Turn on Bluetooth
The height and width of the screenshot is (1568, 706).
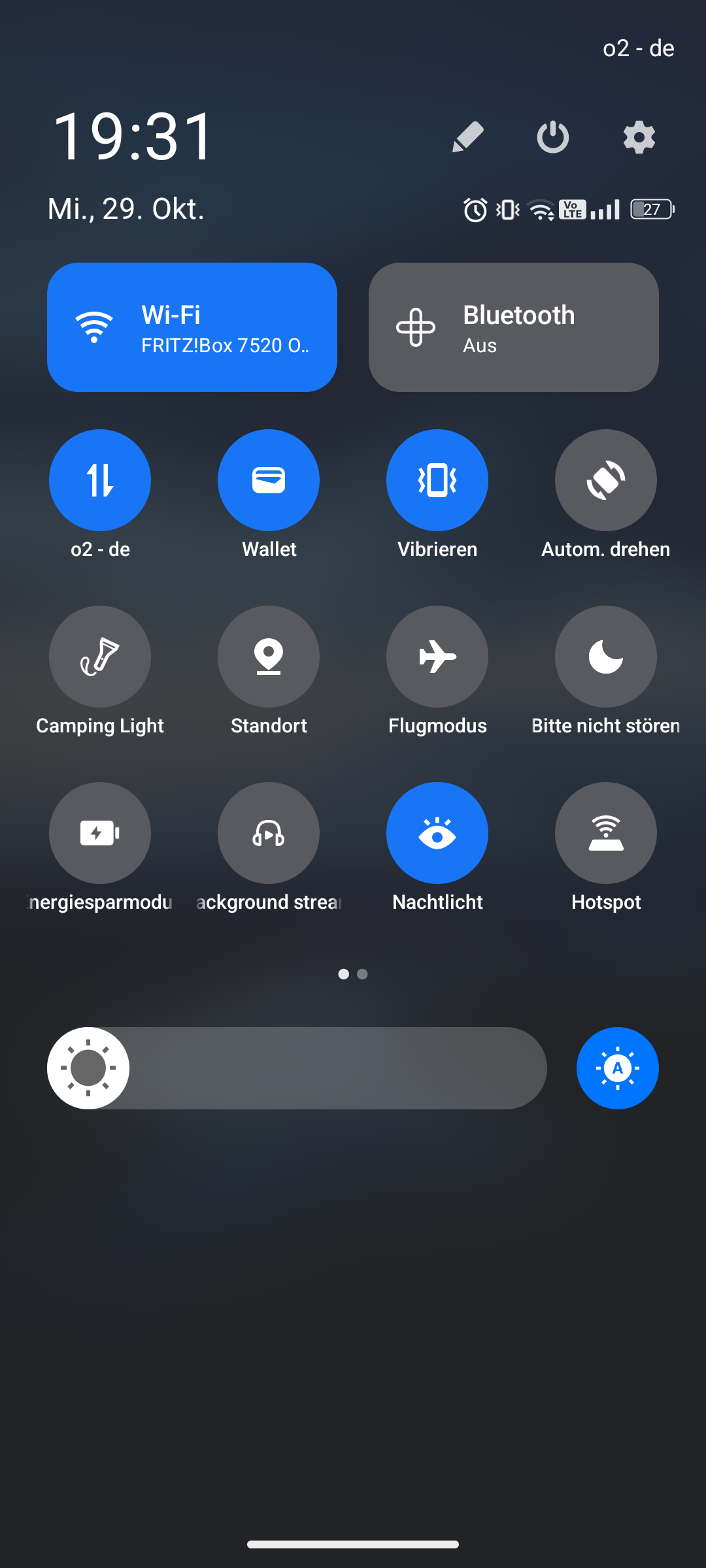coord(513,327)
